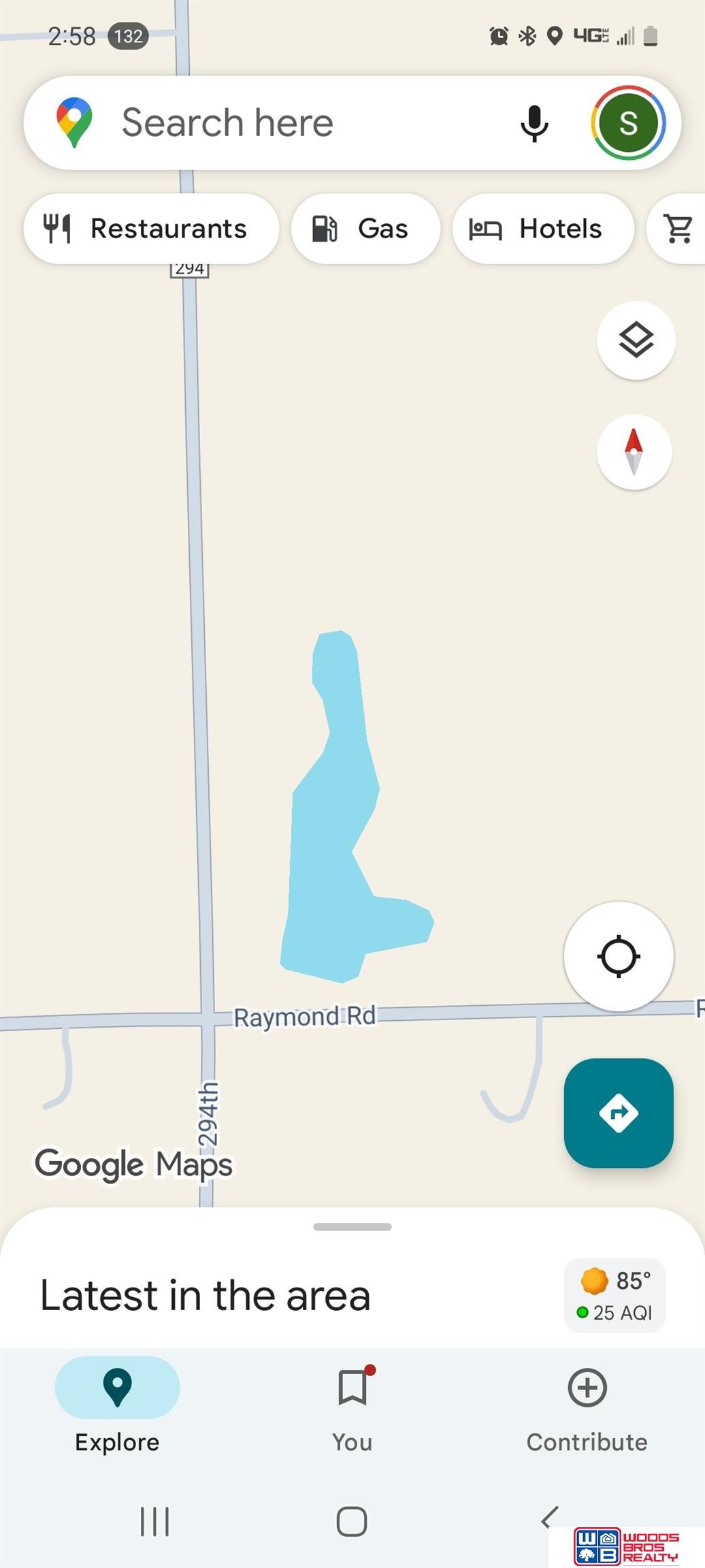Select the shopping cart chip

(x=678, y=229)
